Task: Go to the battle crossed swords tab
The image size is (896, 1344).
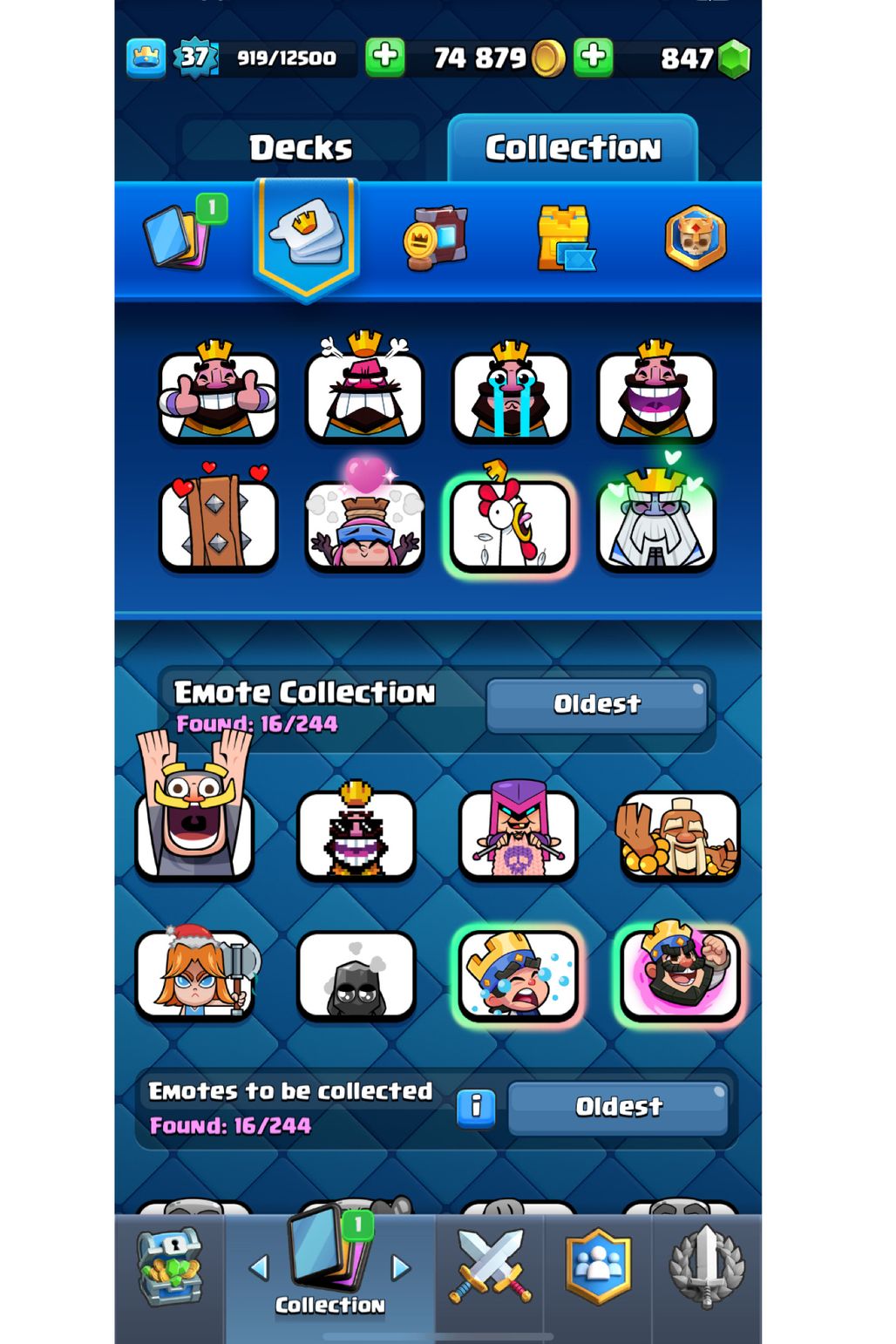Action: pyautogui.click(x=490, y=1267)
